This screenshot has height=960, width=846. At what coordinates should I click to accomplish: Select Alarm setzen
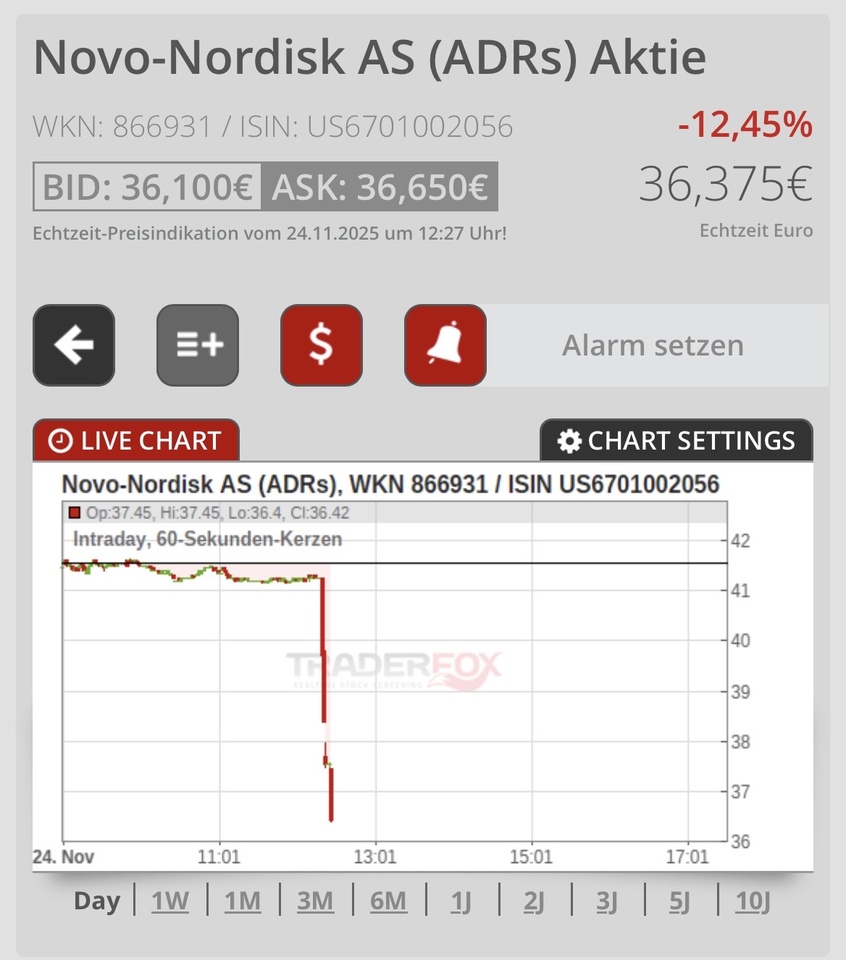click(x=653, y=346)
